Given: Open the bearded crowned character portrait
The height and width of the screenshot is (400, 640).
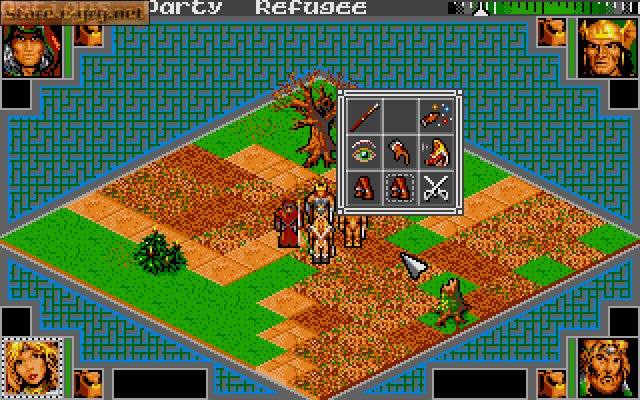Looking at the screenshot, I should tap(607, 366).
